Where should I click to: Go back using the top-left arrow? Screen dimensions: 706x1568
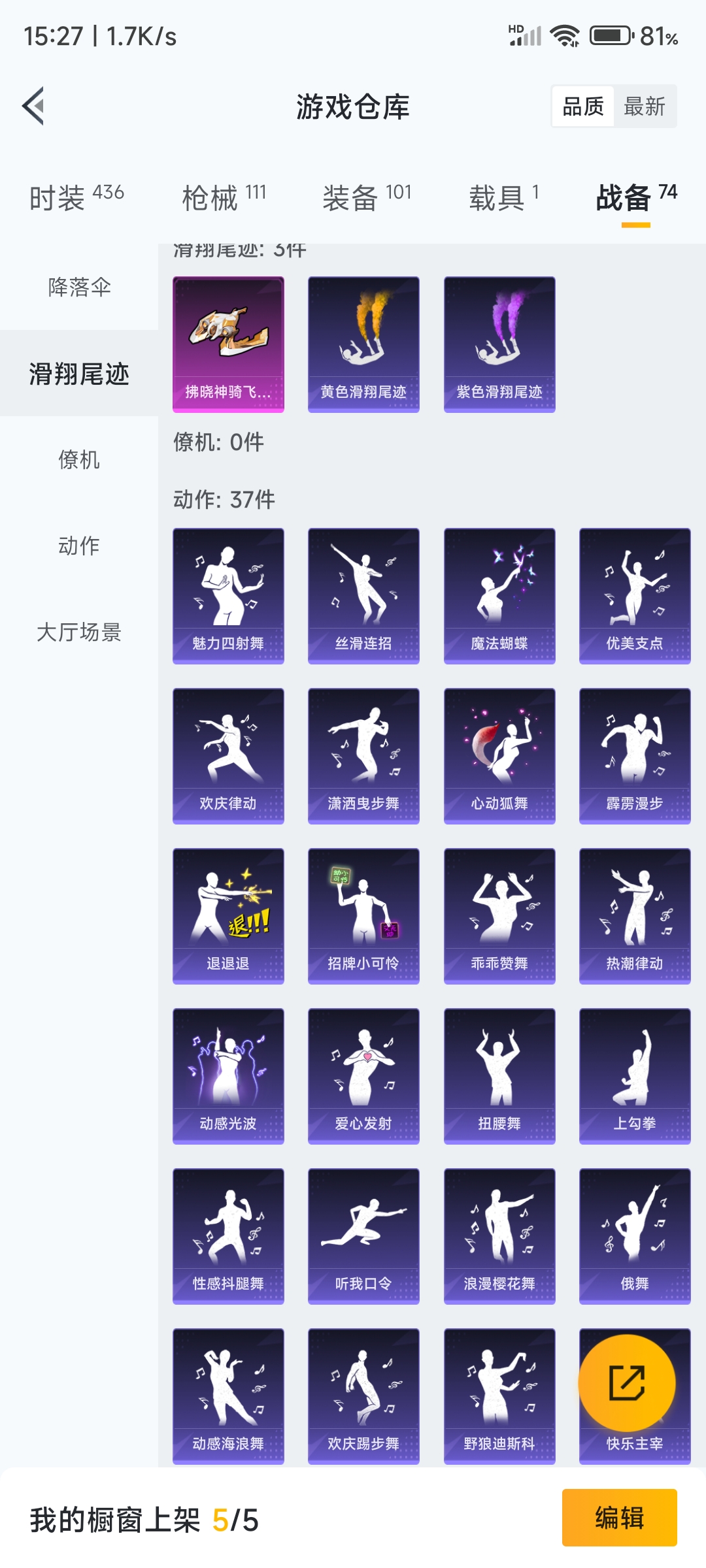click(33, 106)
